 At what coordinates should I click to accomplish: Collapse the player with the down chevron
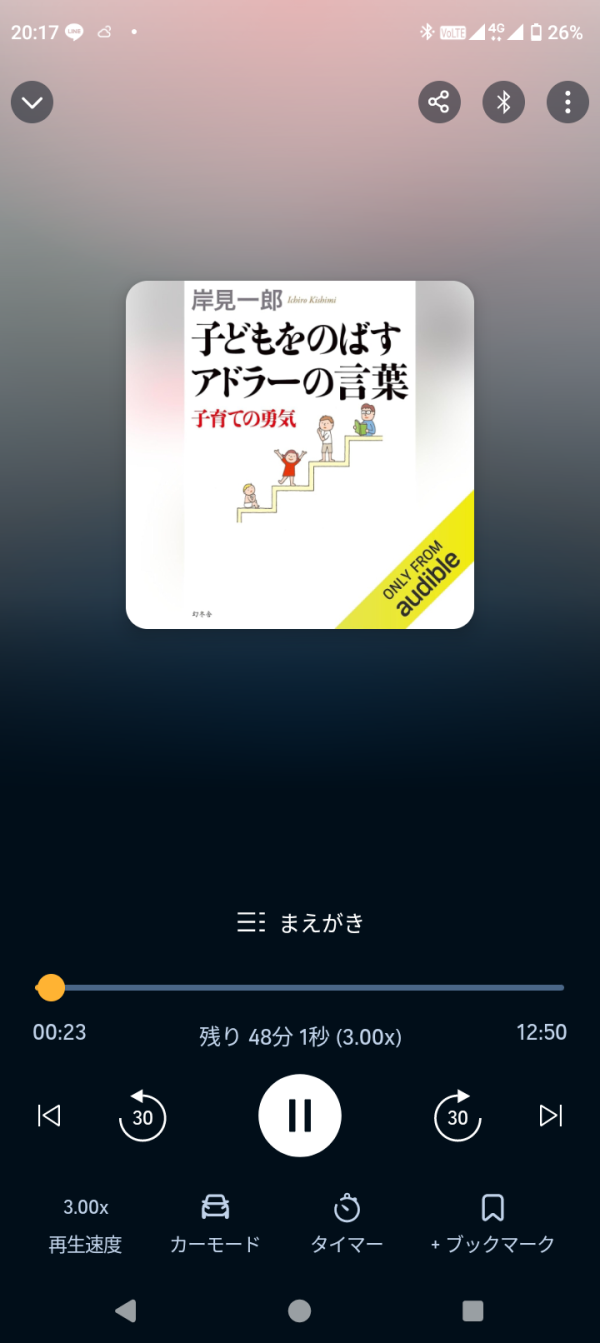click(x=32, y=102)
